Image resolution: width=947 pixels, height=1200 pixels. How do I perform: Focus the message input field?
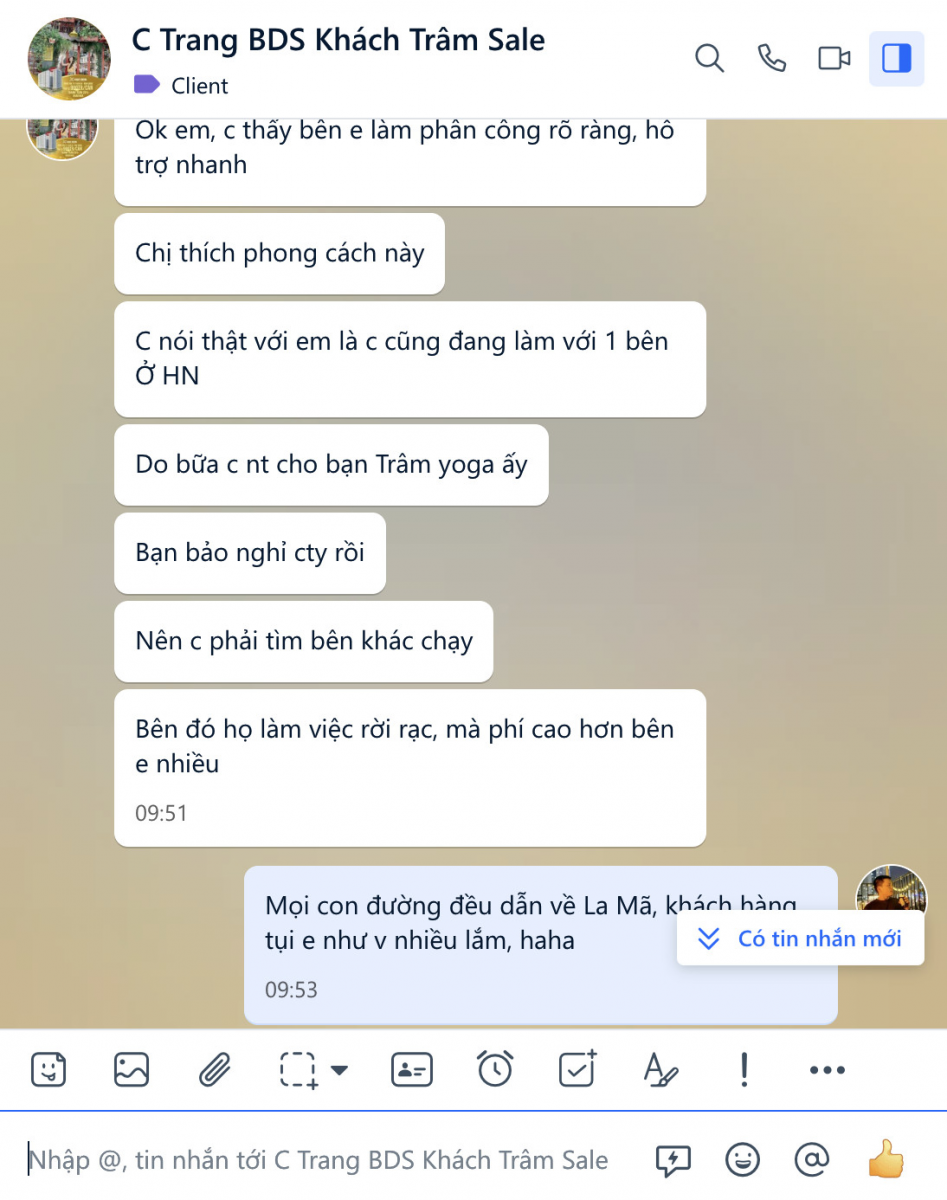330,1160
